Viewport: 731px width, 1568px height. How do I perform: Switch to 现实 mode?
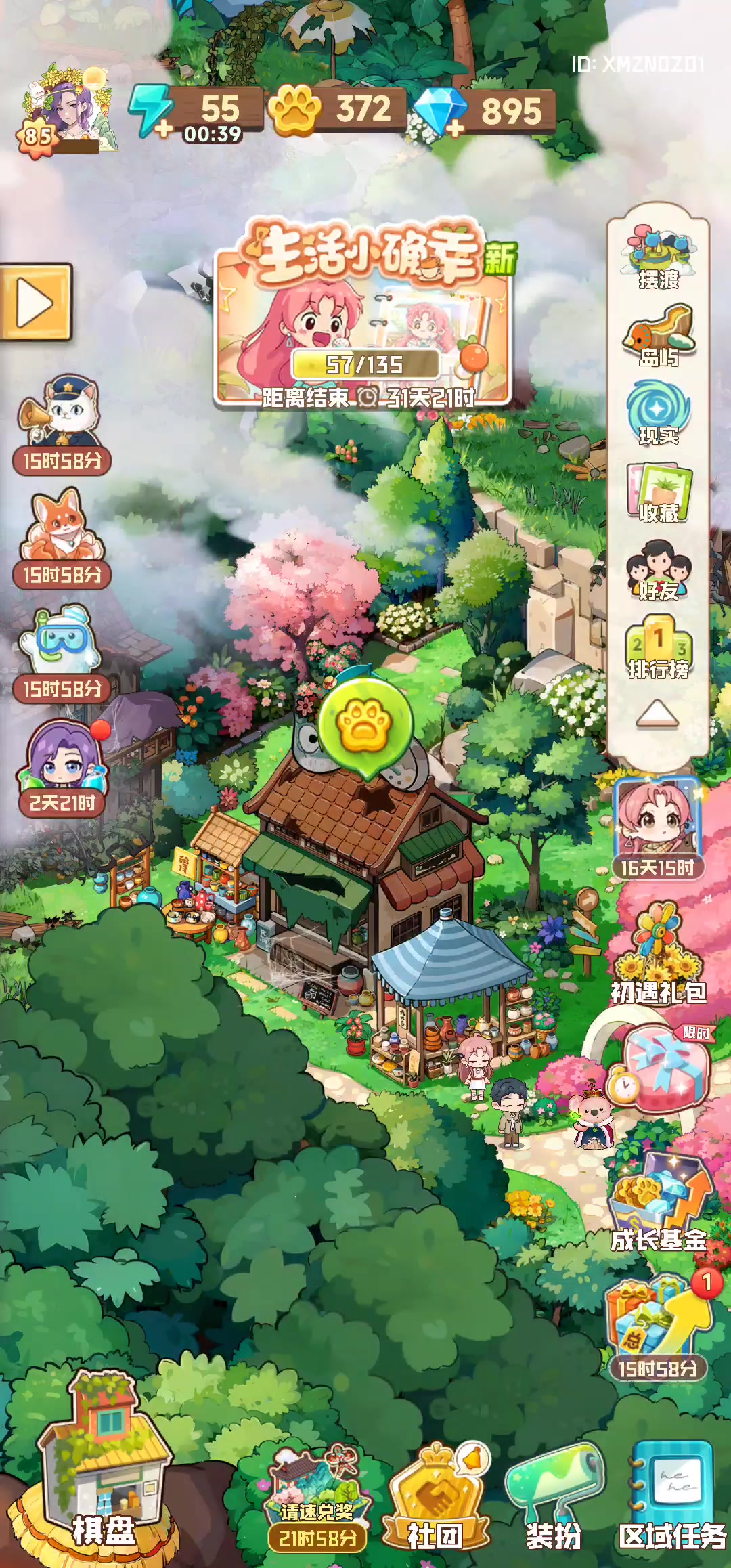658,413
